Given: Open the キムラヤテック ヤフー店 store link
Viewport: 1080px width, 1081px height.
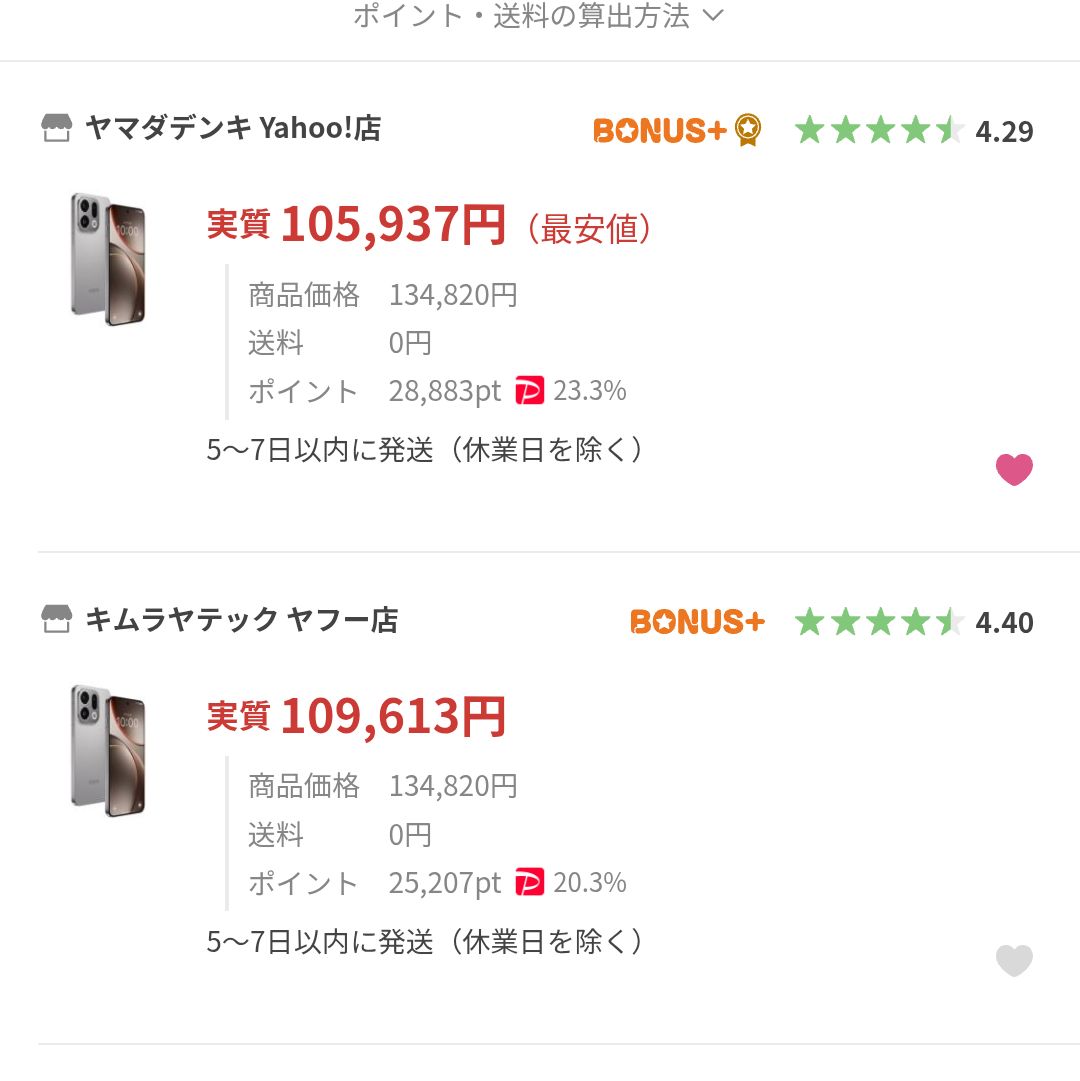Looking at the screenshot, I should (x=240, y=621).
